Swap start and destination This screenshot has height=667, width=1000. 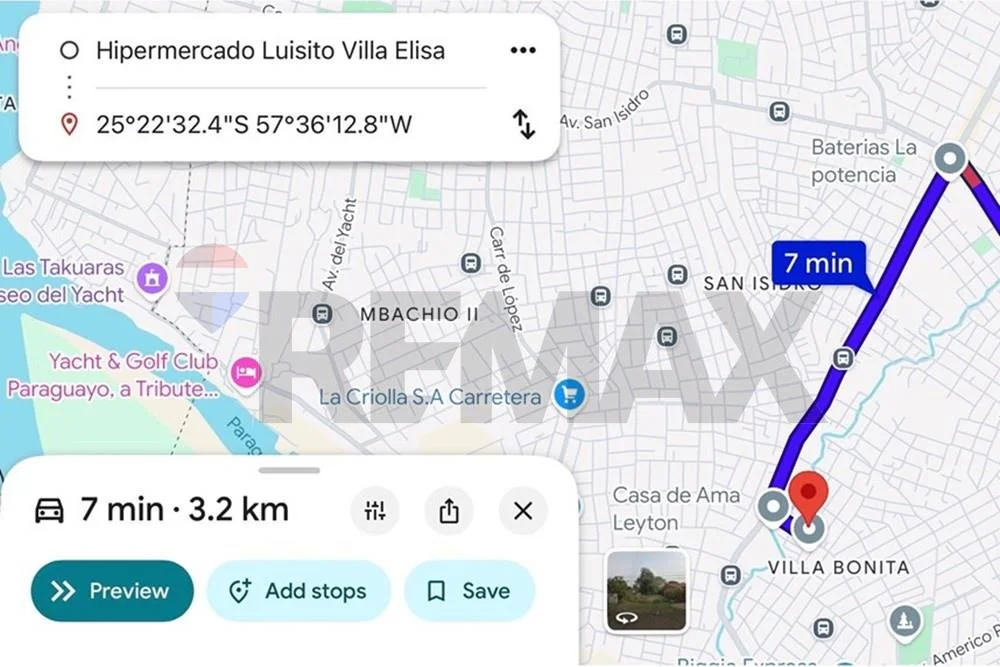pyautogui.click(x=524, y=125)
